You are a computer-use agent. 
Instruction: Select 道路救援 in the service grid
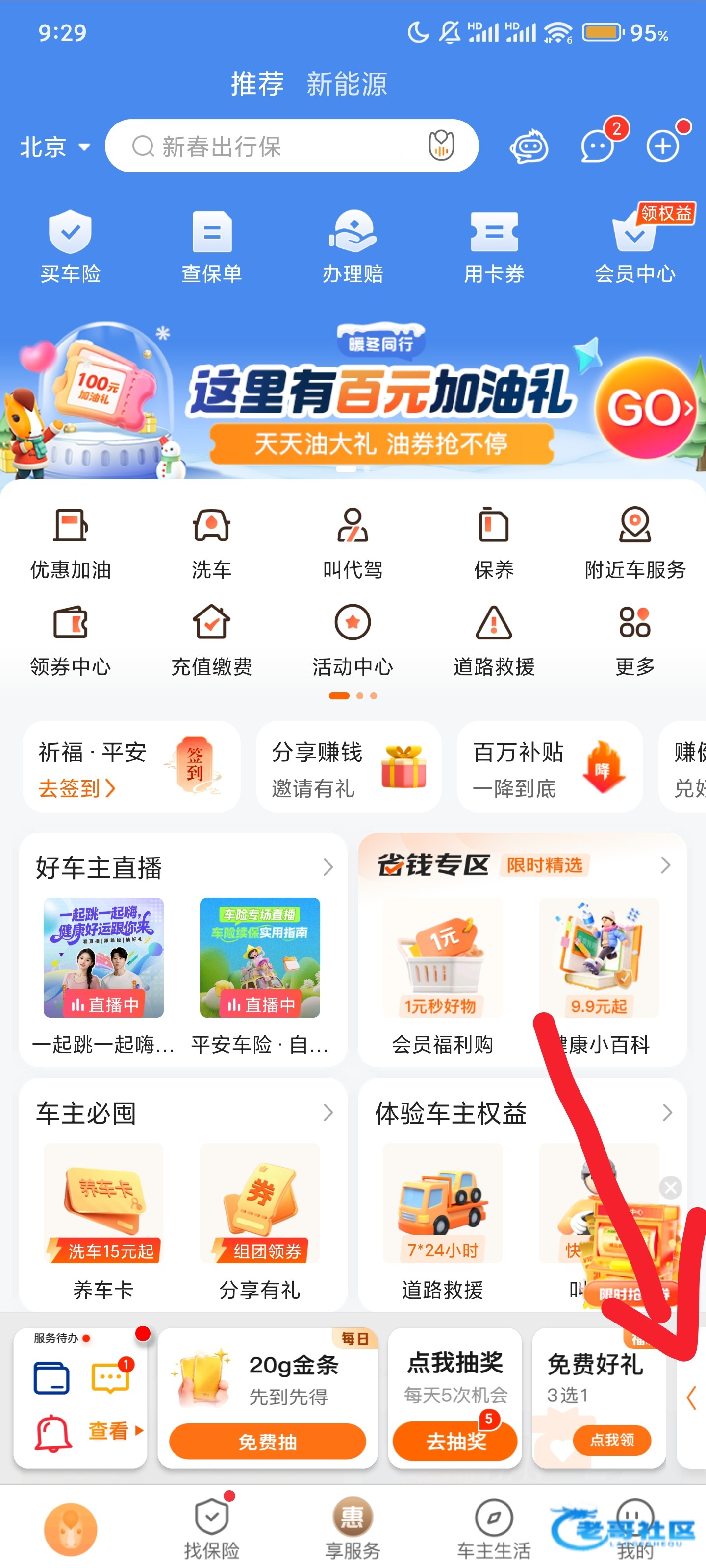coord(493,639)
